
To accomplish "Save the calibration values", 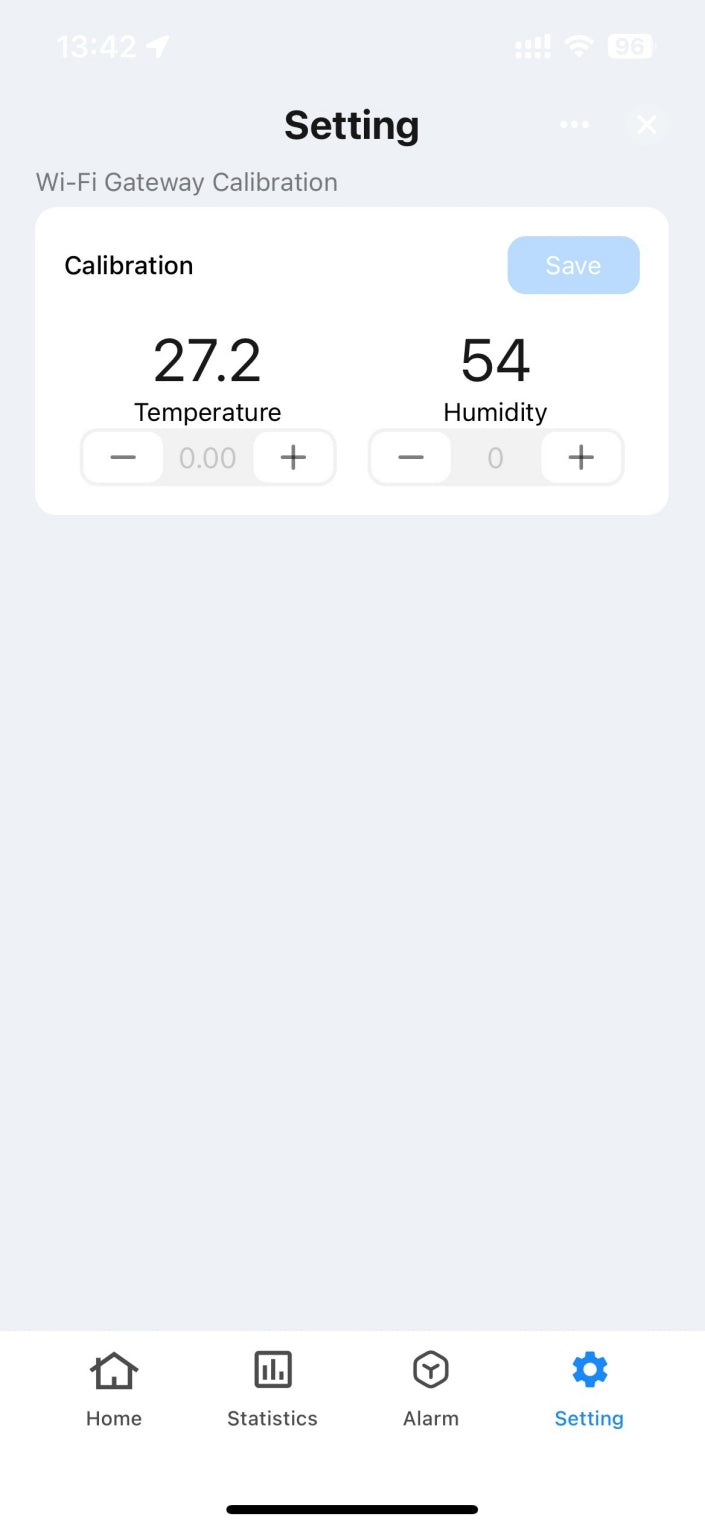I will click(573, 265).
